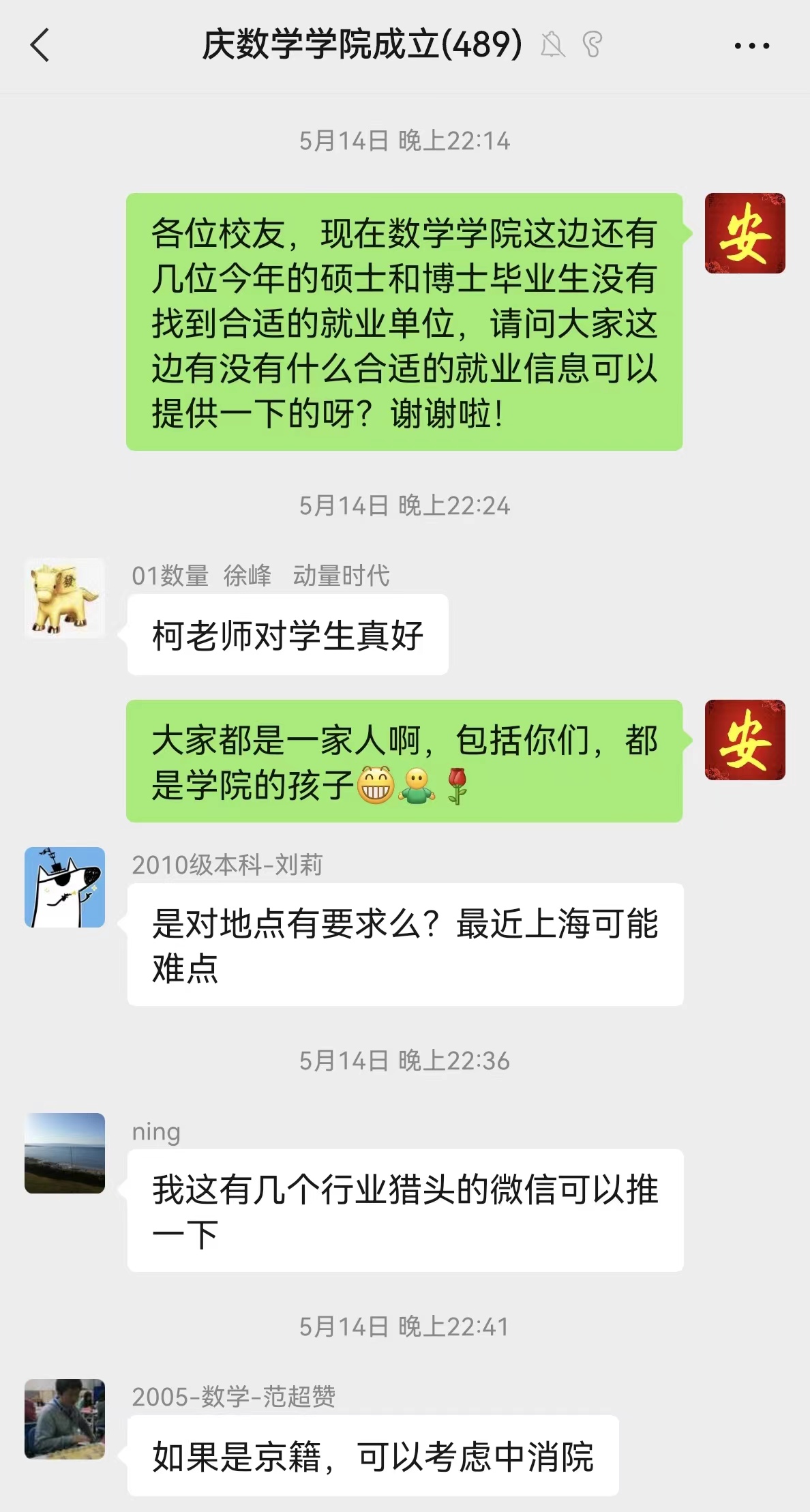Go back to the chat list
Viewport: 810px width, 1512px height.
coord(40,46)
